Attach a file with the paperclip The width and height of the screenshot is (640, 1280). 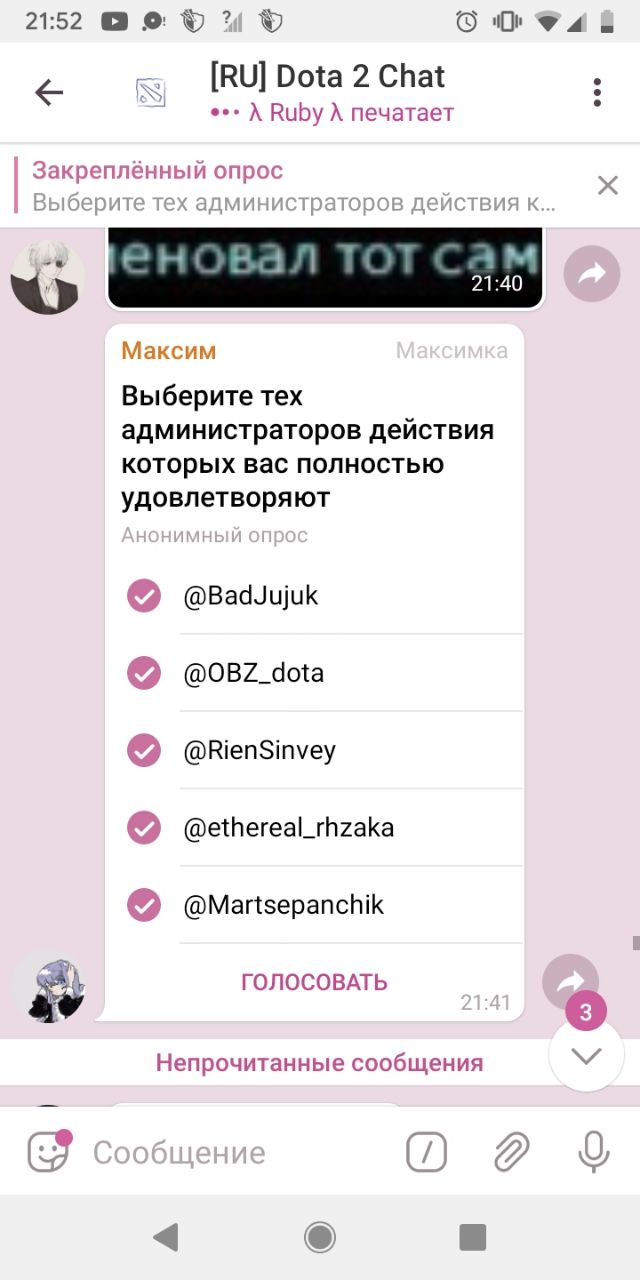click(x=511, y=1153)
